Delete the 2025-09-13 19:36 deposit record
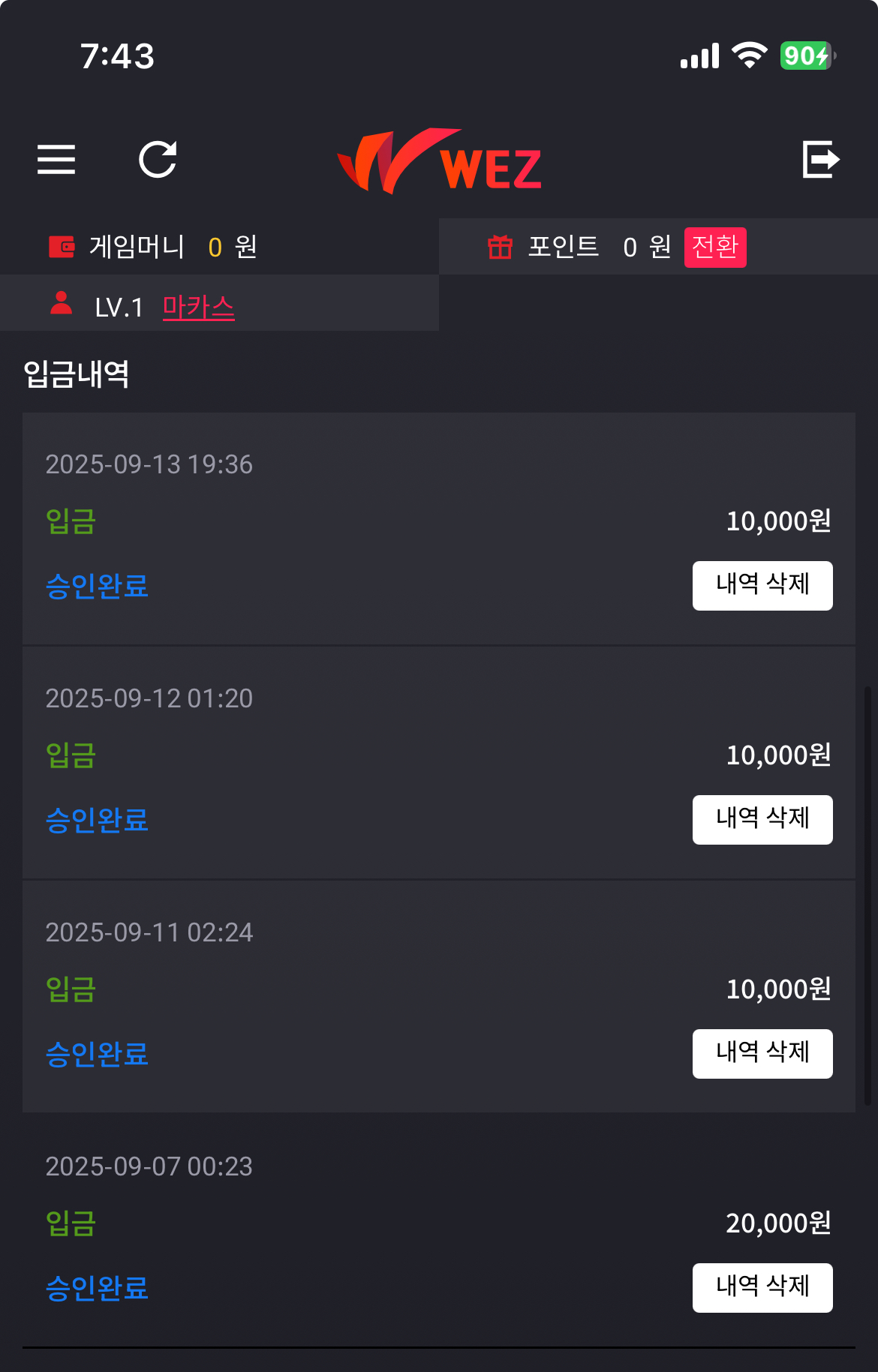 (x=762, y=585)
